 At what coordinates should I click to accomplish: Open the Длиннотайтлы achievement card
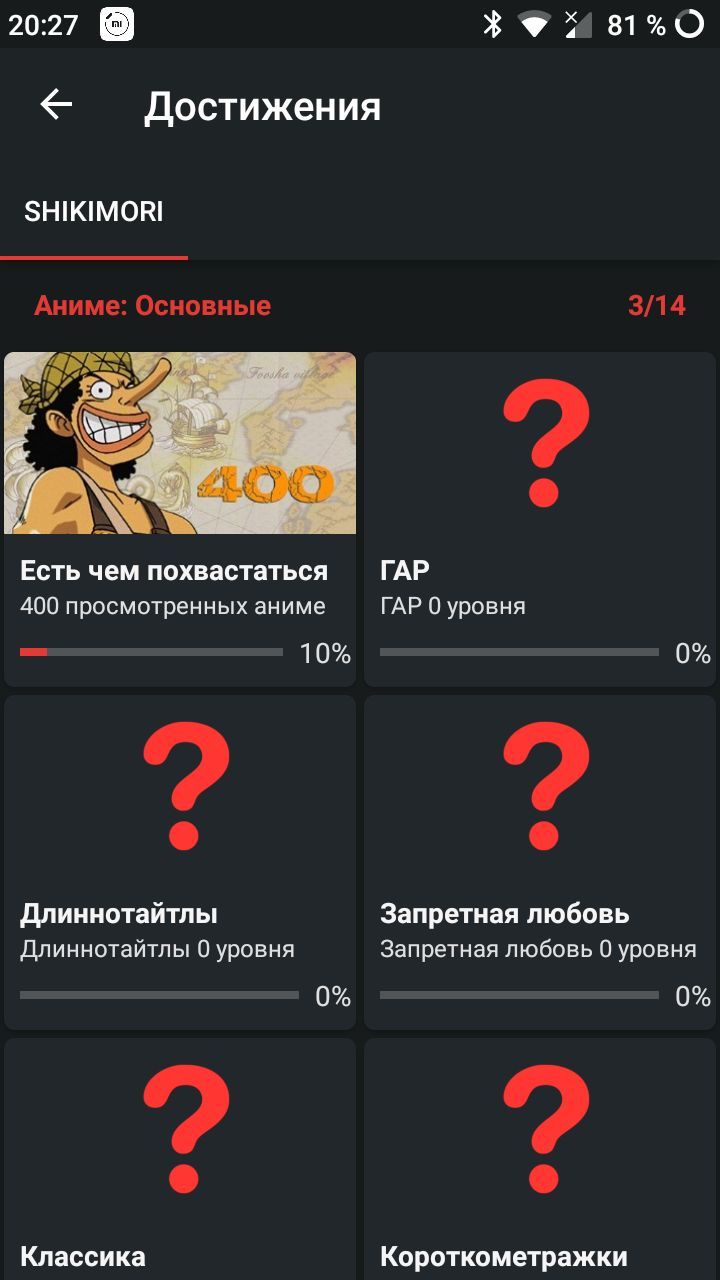[180, 862]
